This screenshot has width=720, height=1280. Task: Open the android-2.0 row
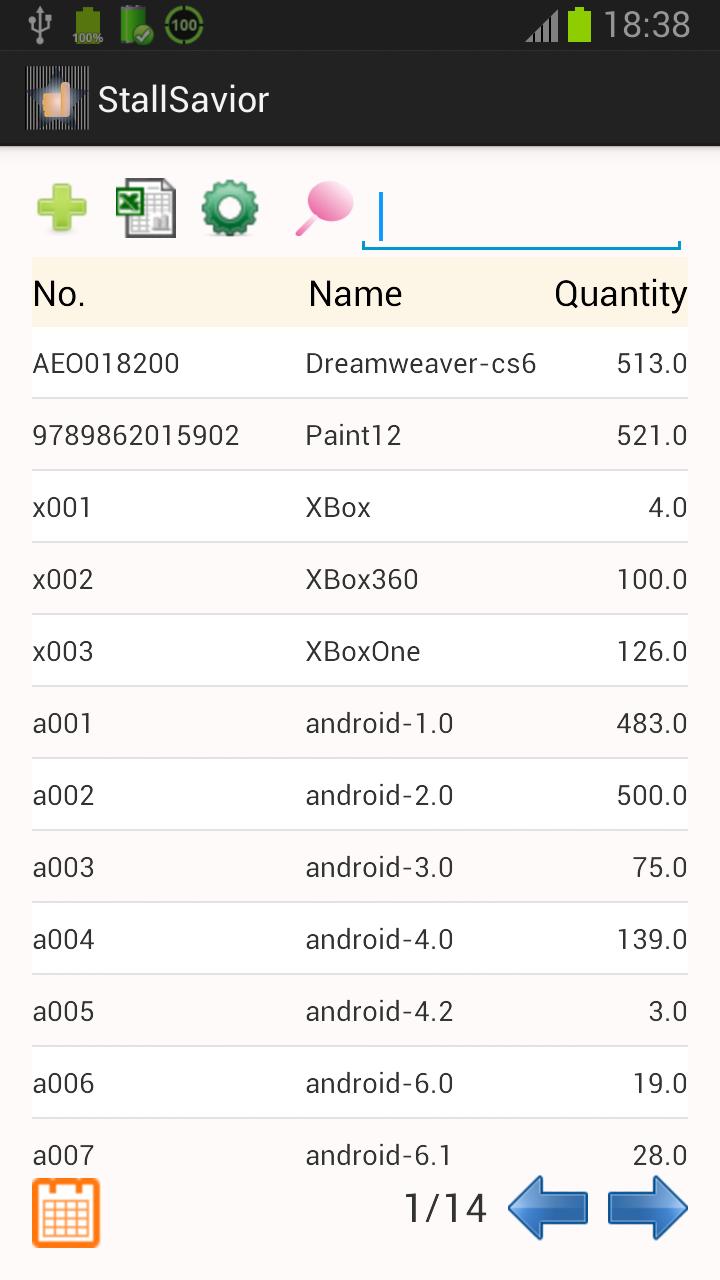click(x=360, y=795)
